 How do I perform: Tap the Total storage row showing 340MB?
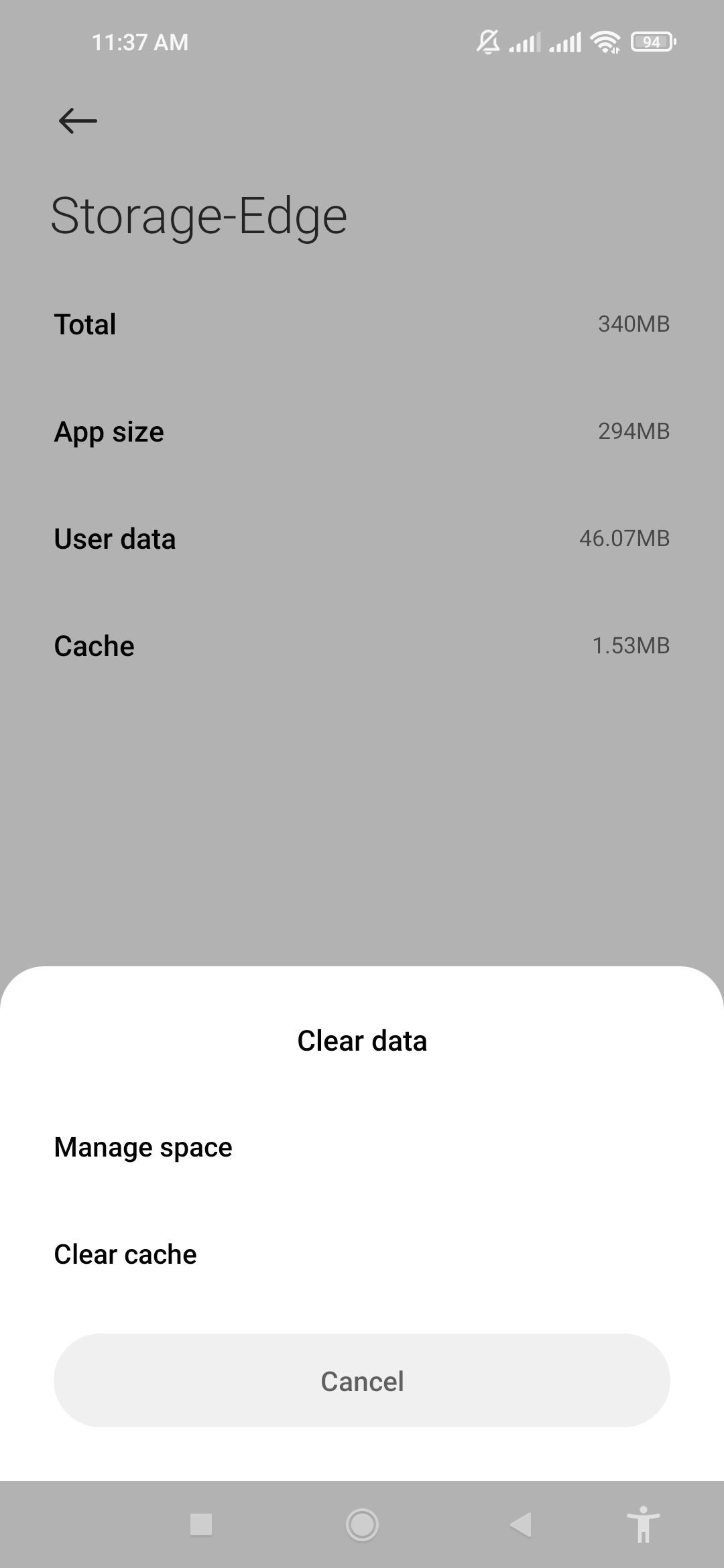point(362,324)
